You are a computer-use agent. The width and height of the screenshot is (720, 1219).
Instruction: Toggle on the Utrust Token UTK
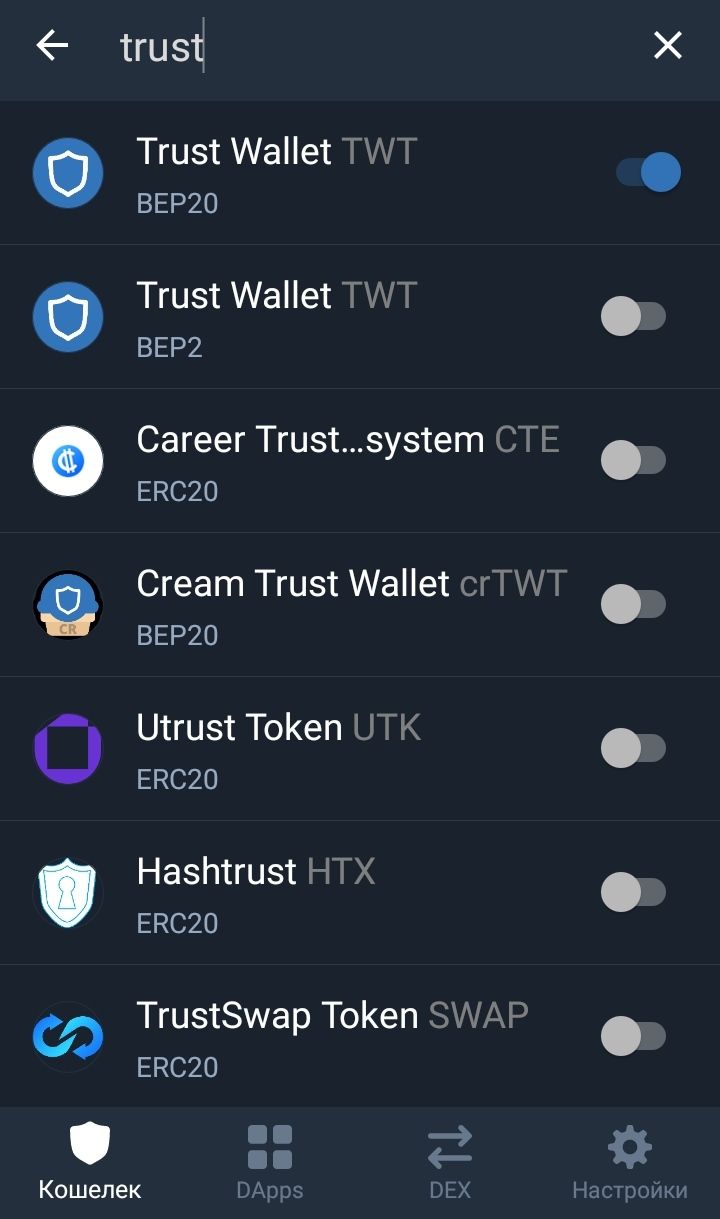point(634,749)
